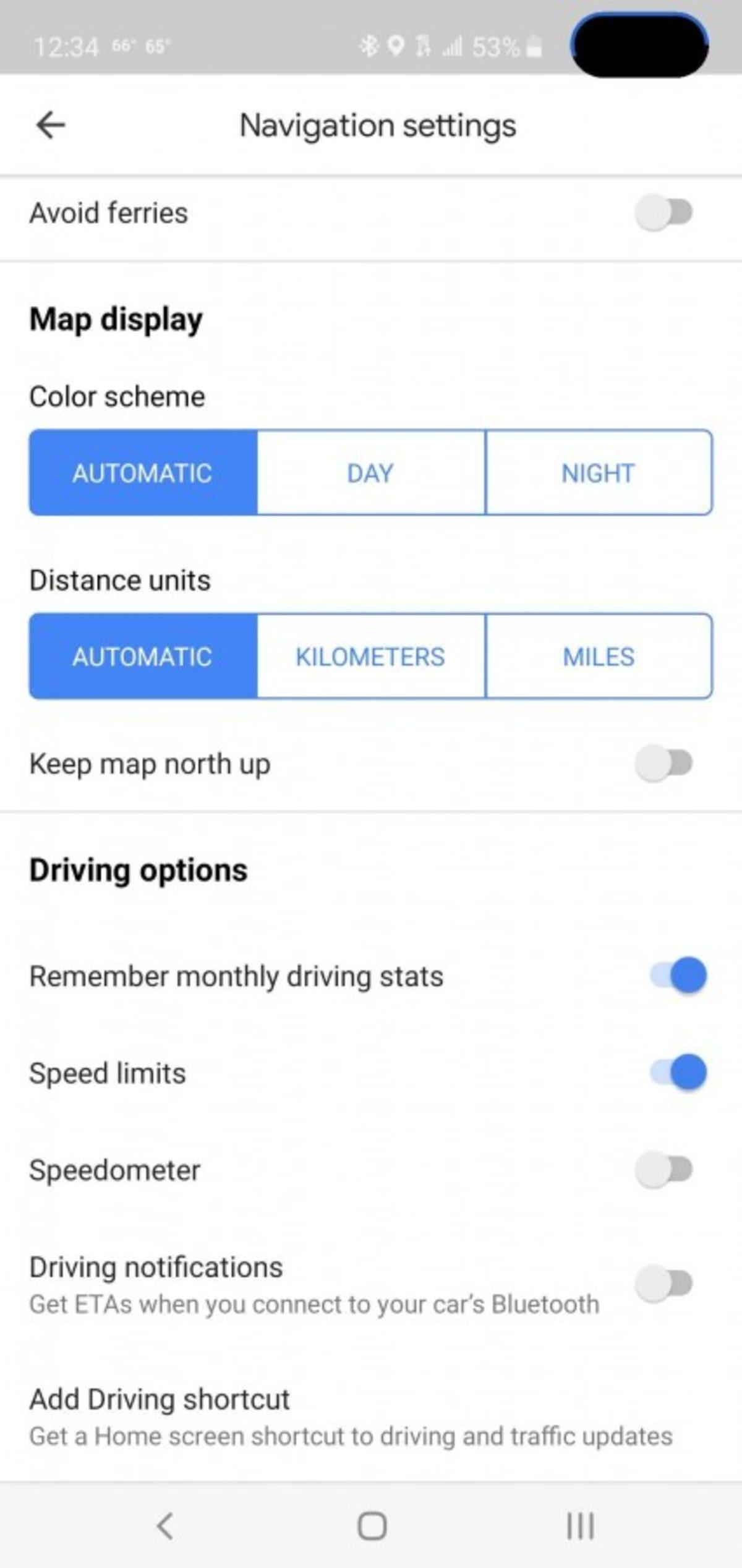Image resolution: width=742 pixels, height=1568 pixels.
Task: Click the back arrow to exit Navigation settings
Action: [x=51, y=126]
